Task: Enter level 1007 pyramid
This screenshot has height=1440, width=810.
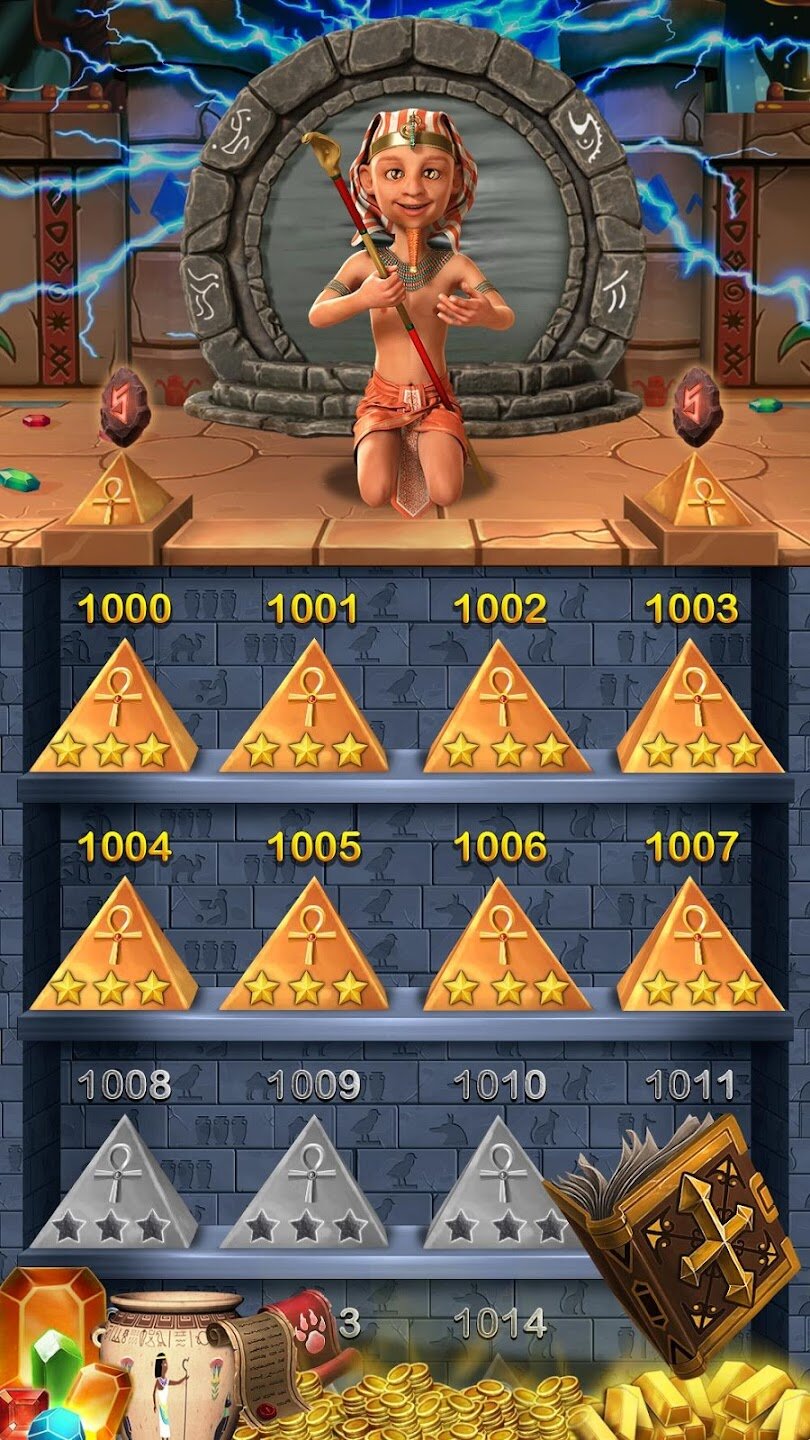Action: pyautogui.click(x=700, y=950)
